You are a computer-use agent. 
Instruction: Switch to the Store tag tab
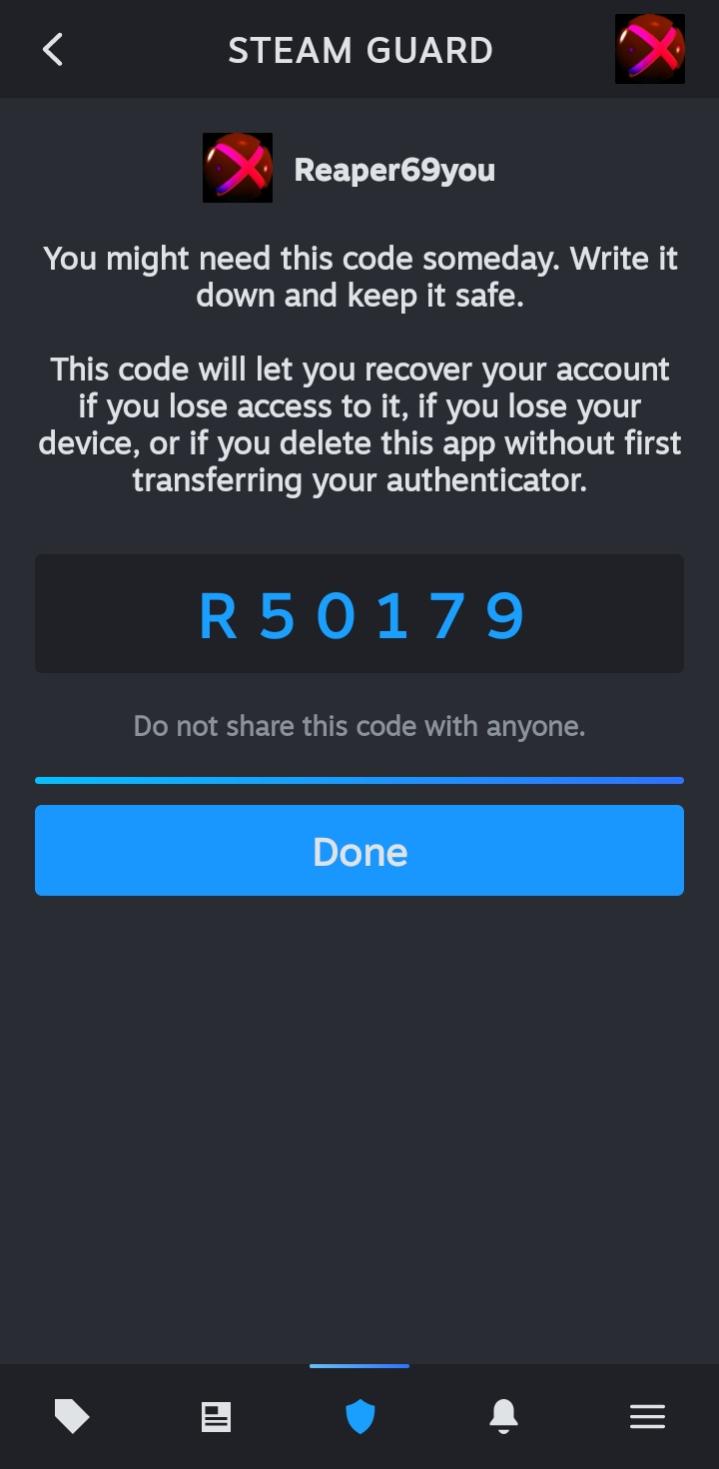tap(72, 1416)
